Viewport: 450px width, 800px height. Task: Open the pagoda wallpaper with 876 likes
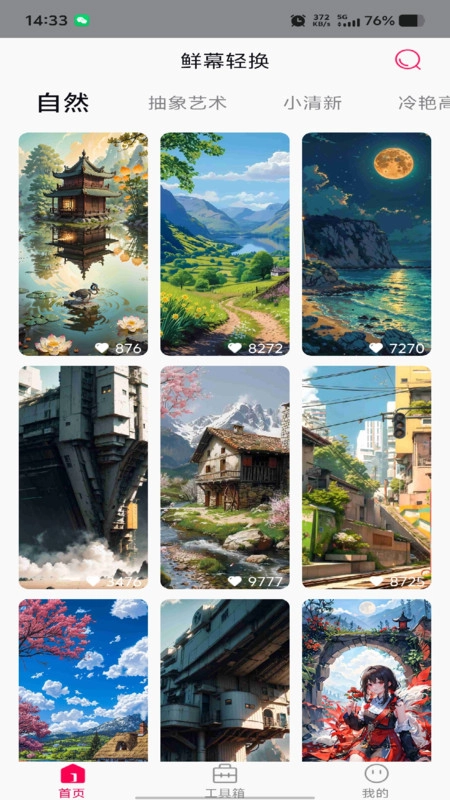(83, 244)
